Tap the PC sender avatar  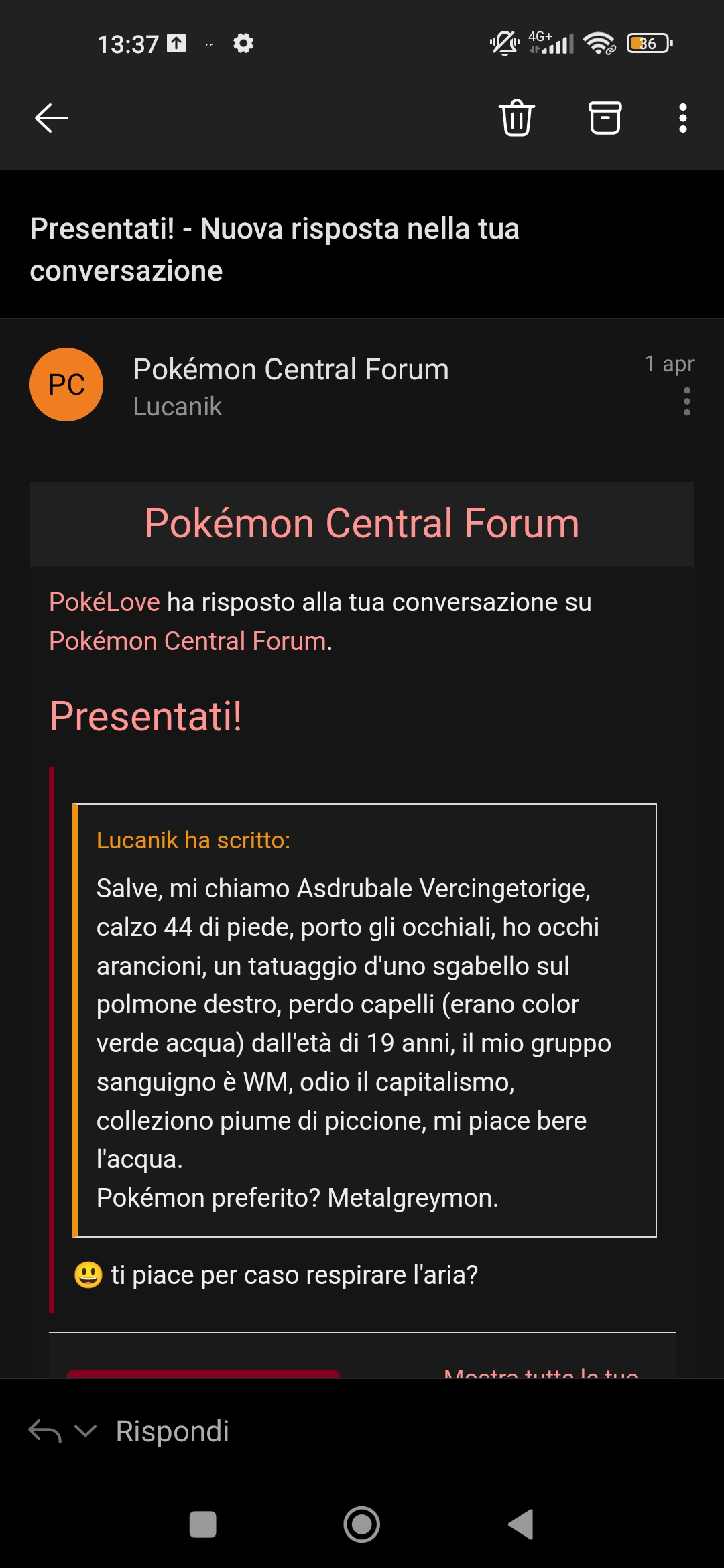tap(66, 385)
